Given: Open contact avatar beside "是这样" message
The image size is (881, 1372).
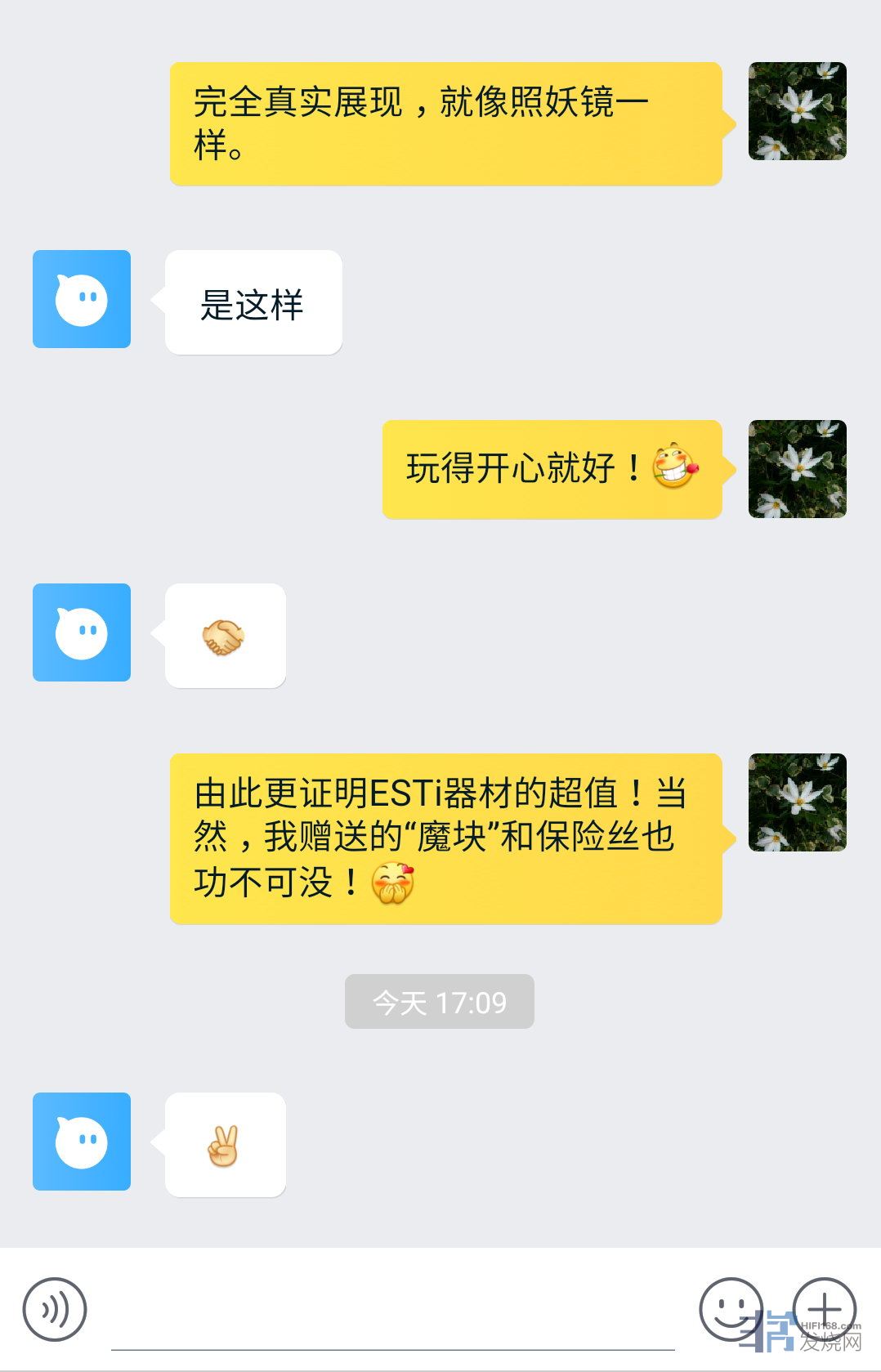Looking at the screenshot, I should click(x=82, y=299).
